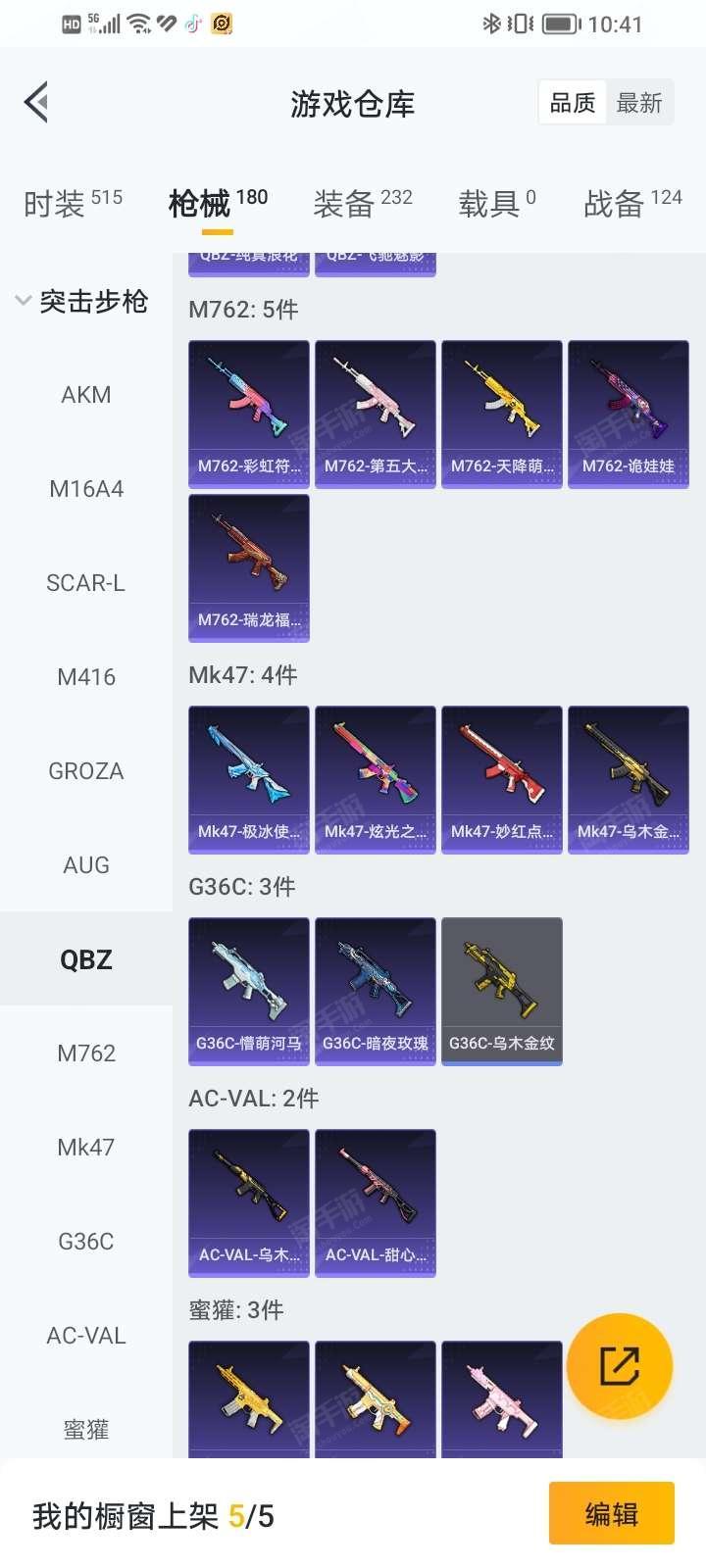Open G36C-憎萌河马 skin
The height and width of the screenshot is (1568, 706).
tap(249, 991)
